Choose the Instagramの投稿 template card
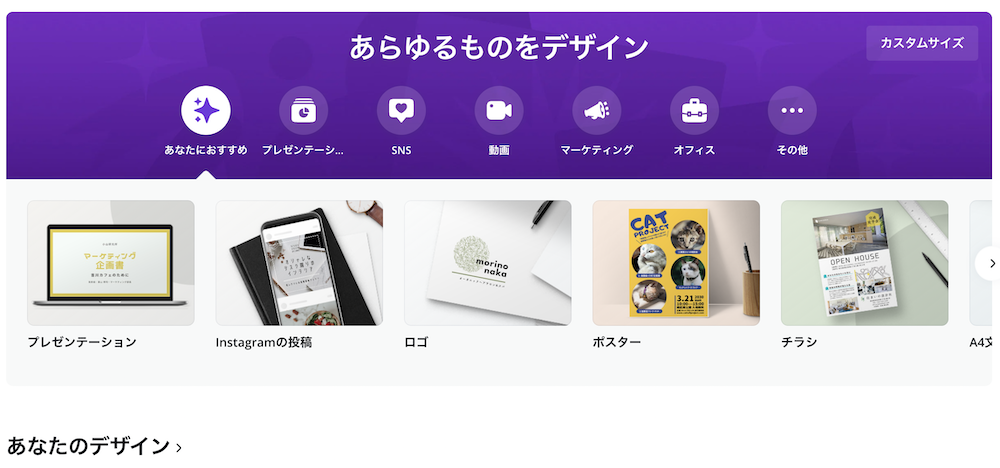The image size is (1000, 468). click(x=299, y=263)
